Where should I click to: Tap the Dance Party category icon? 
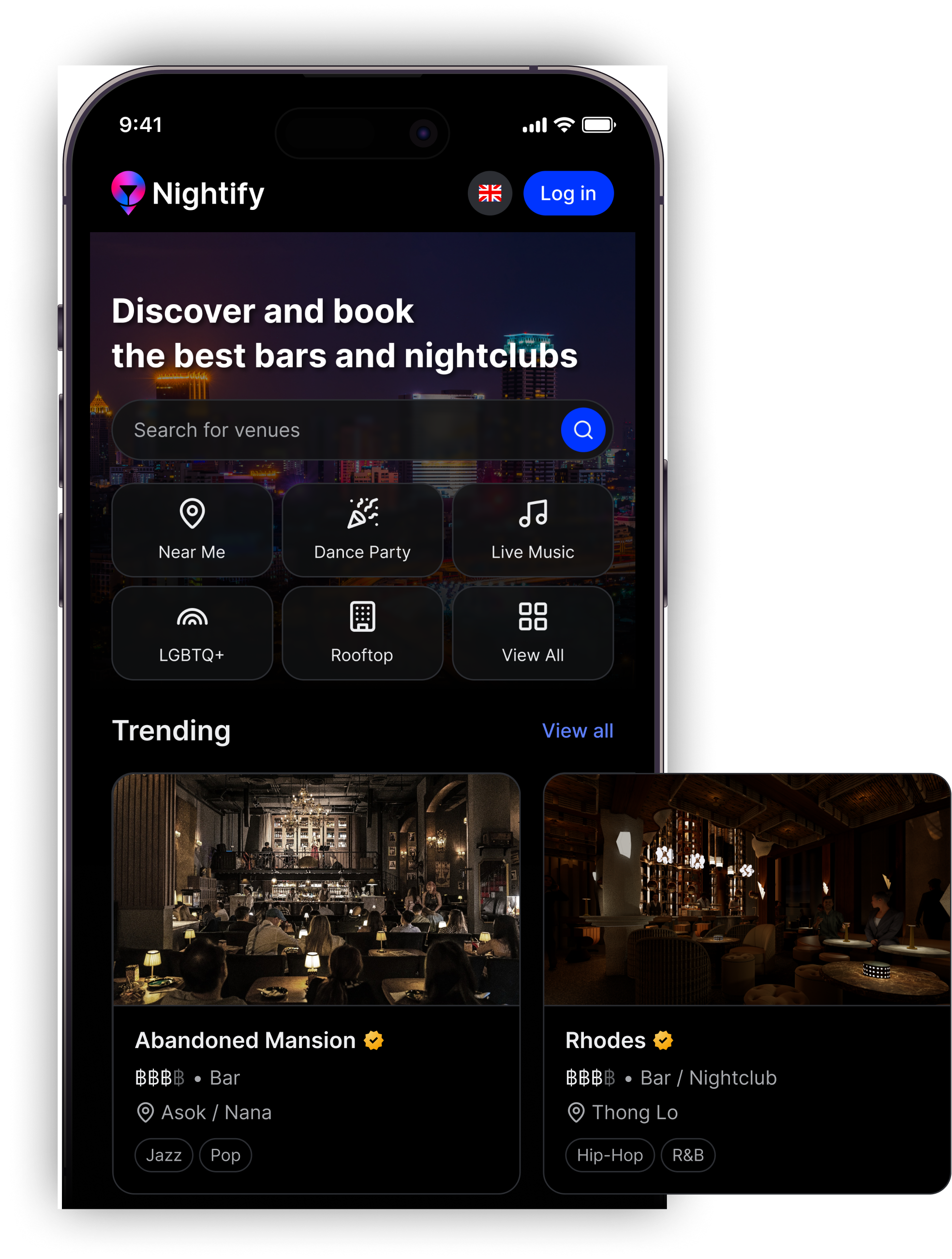(x=363, y=513)
